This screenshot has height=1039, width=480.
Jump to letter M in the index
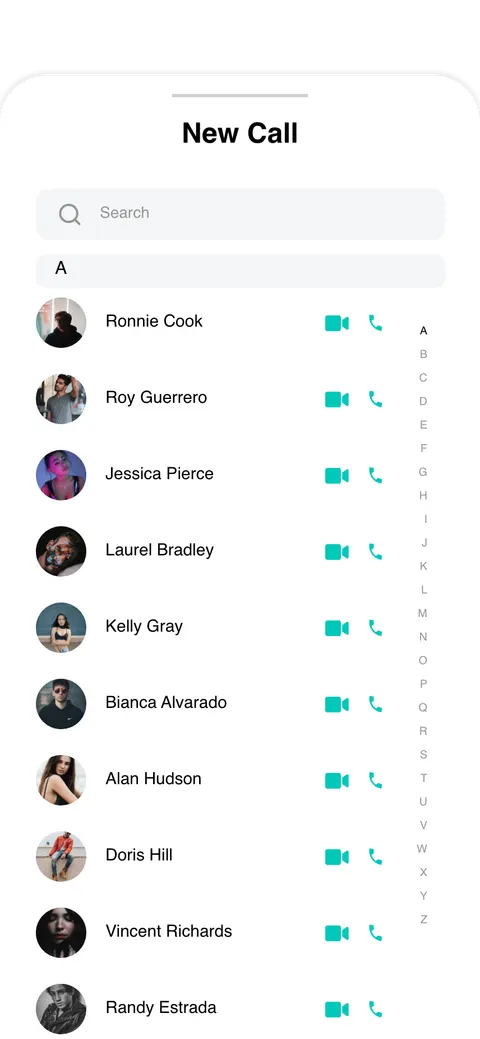click(x=422, y=613)
